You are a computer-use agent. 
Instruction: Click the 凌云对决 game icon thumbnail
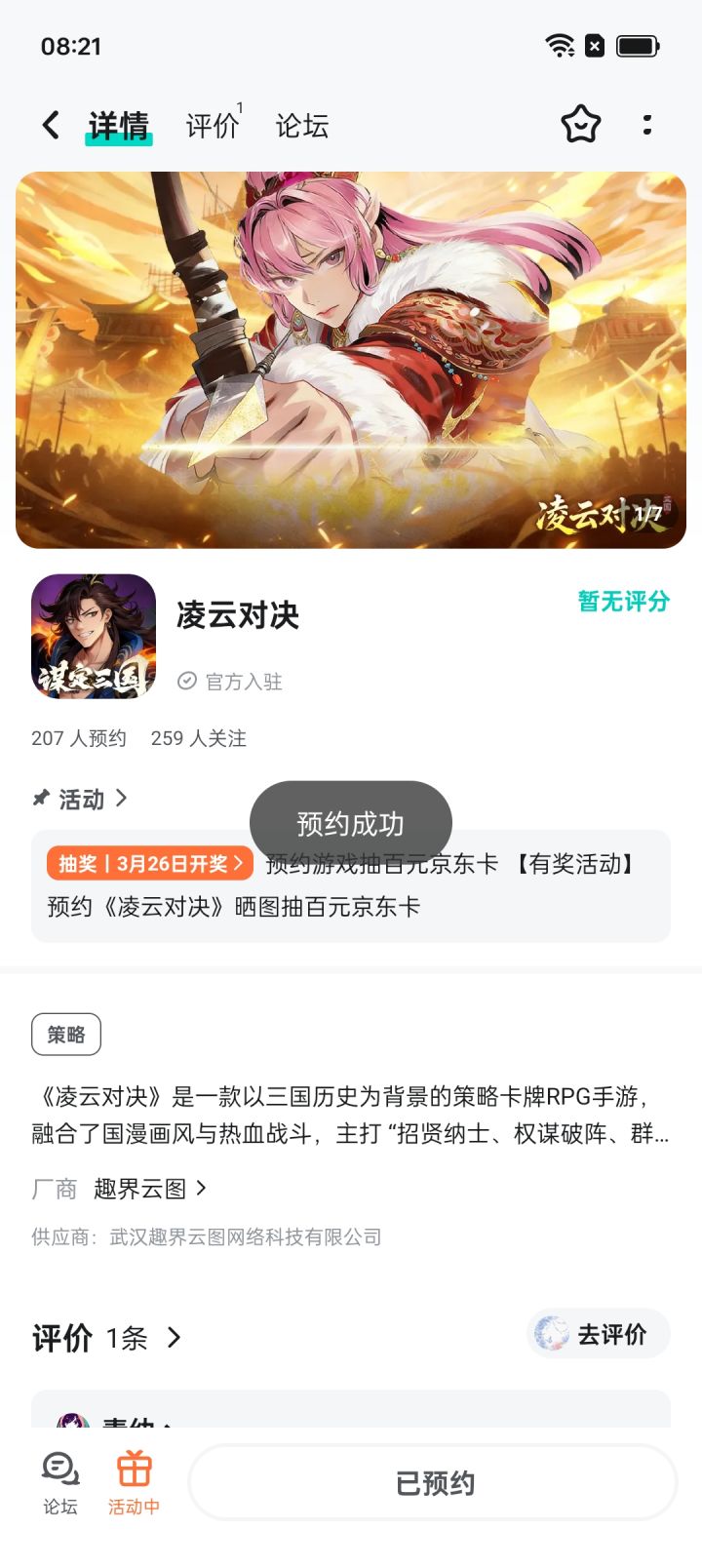tap(94, 637)
